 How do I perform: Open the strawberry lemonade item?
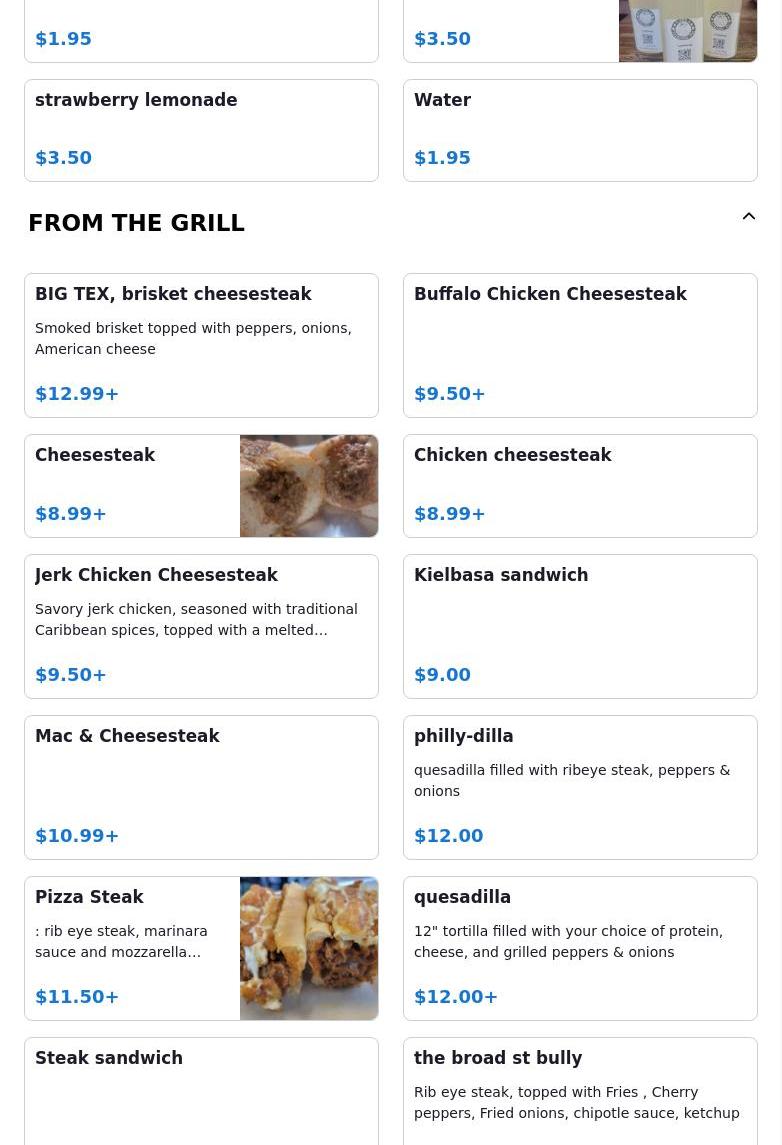tap(201, 130)
